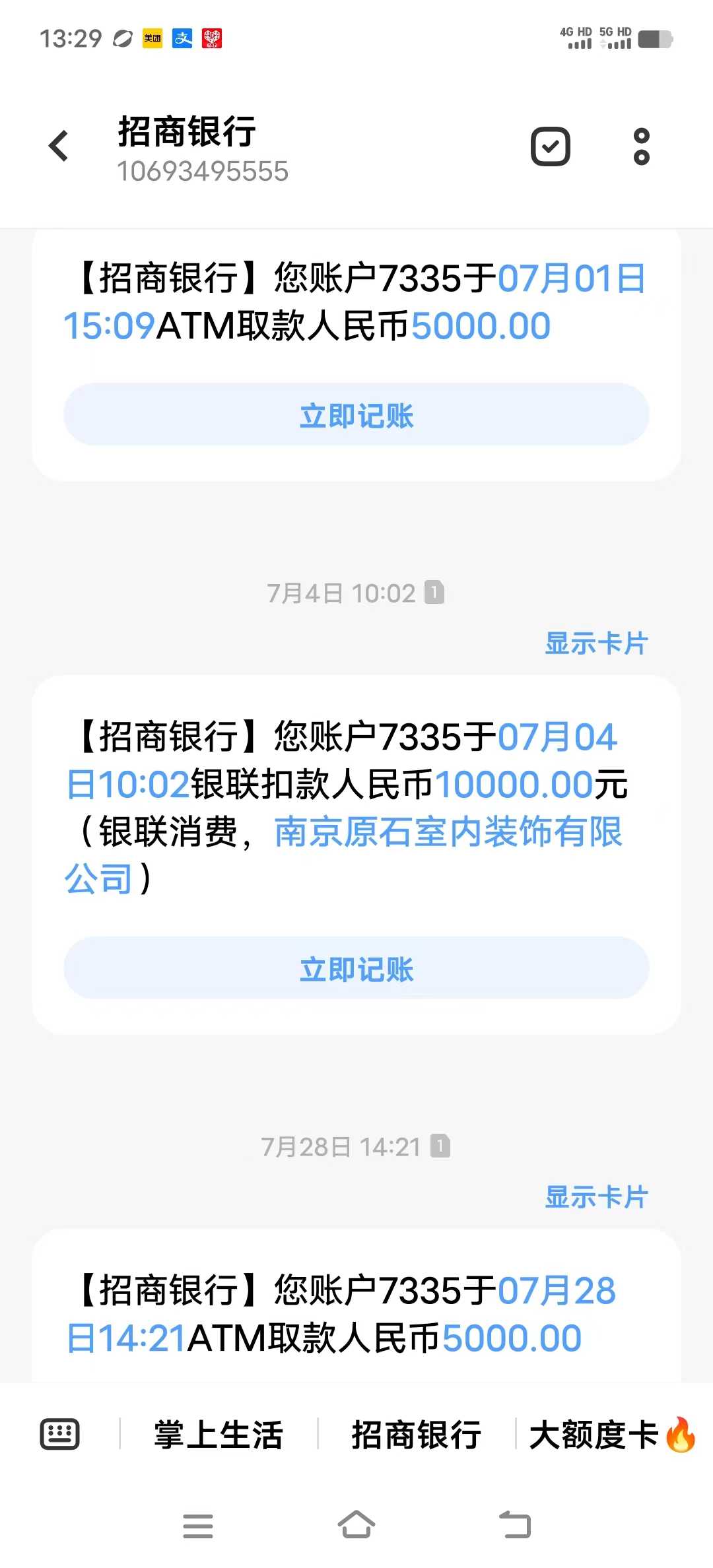This screenshot has width=713, height=1568.
Task: Select 显示卡片 below the 7月4日 10:02 timestamp
Action: (596, 643)
